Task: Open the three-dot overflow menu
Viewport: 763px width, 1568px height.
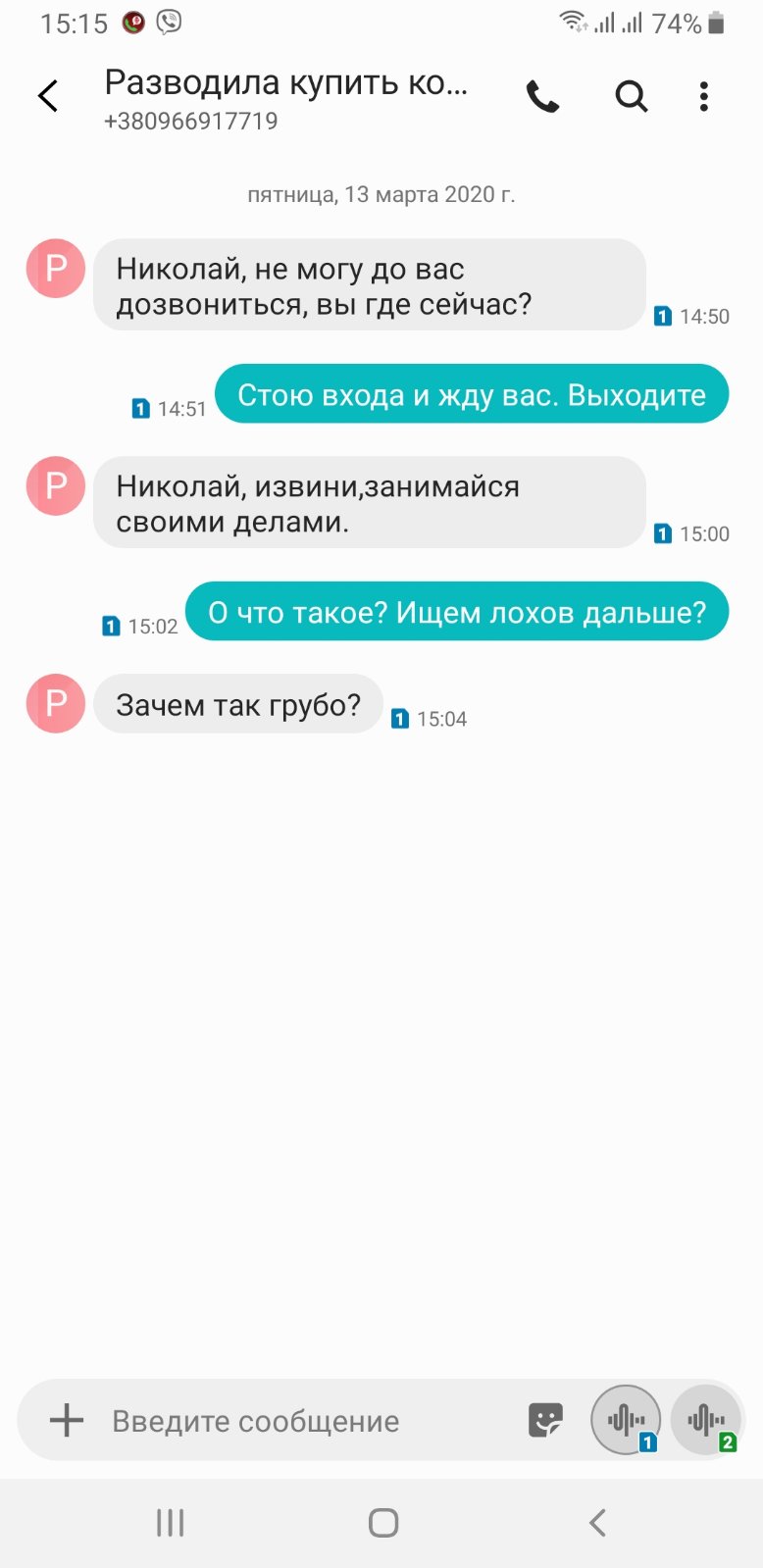Action: click(703, 96)
